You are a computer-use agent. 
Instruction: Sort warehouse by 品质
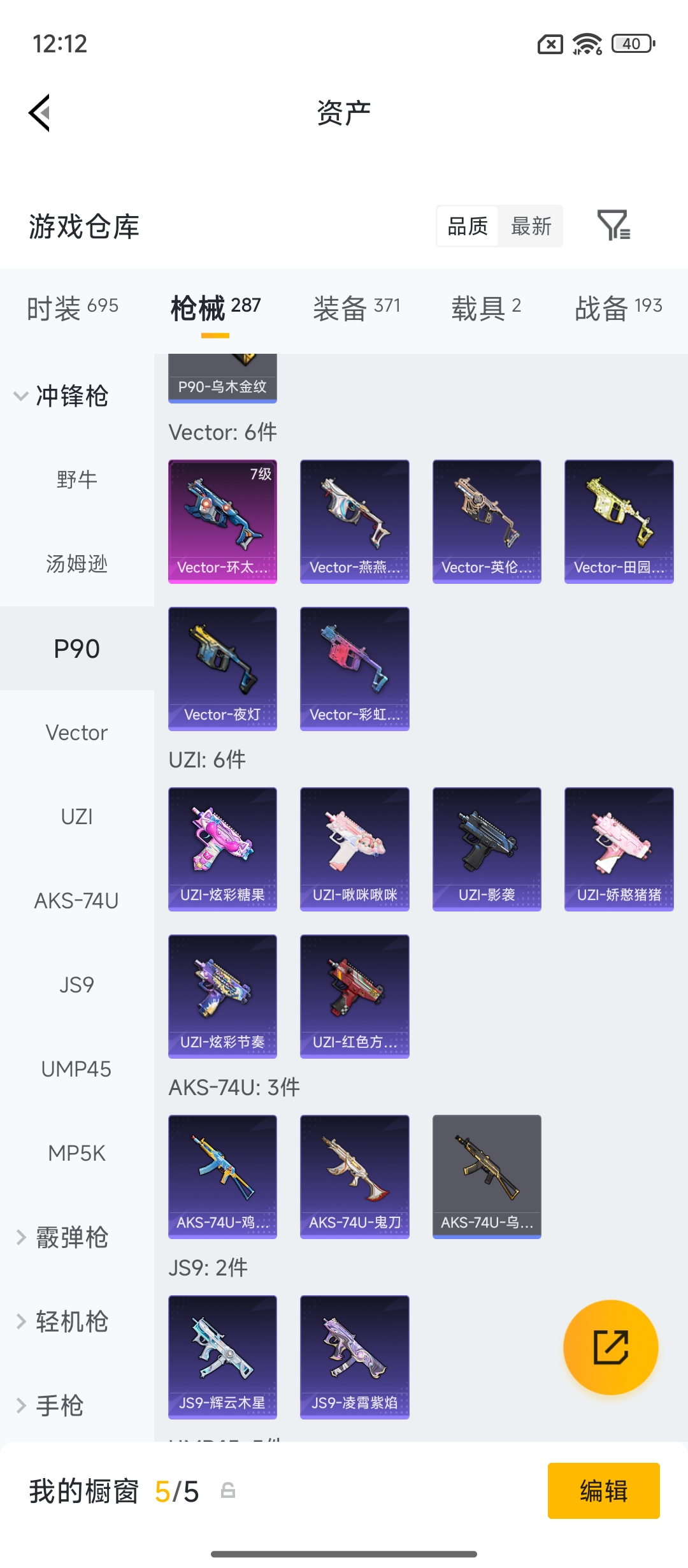[x=468, y=226]
